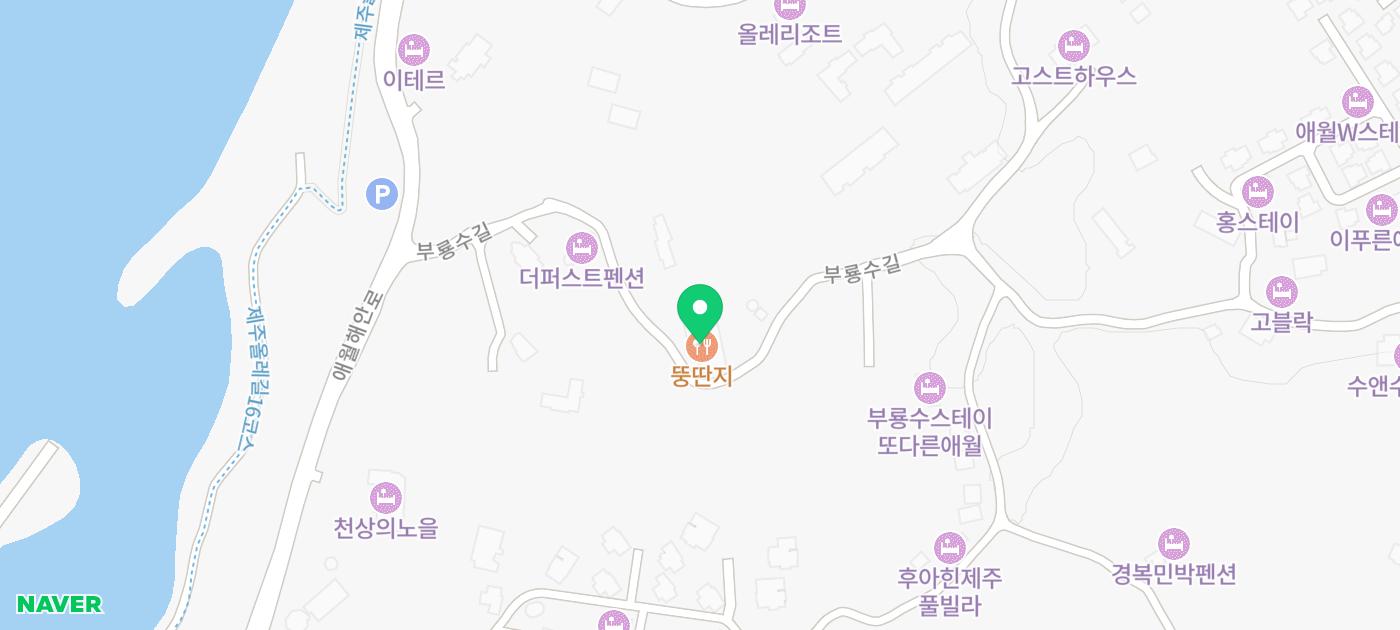View the 후아힌제주 풀빌라 marker
This screenshot has height=630, width=1400.
click(949, 548)
